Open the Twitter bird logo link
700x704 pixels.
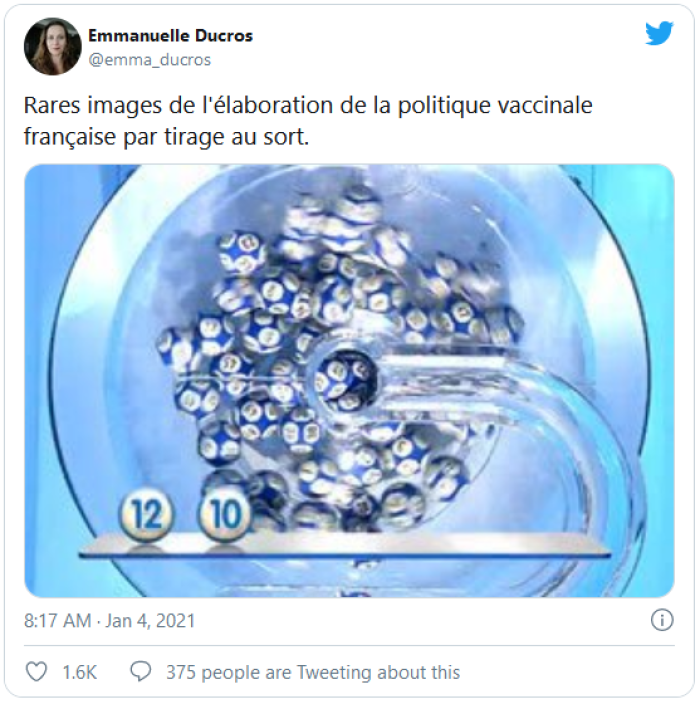659,34
